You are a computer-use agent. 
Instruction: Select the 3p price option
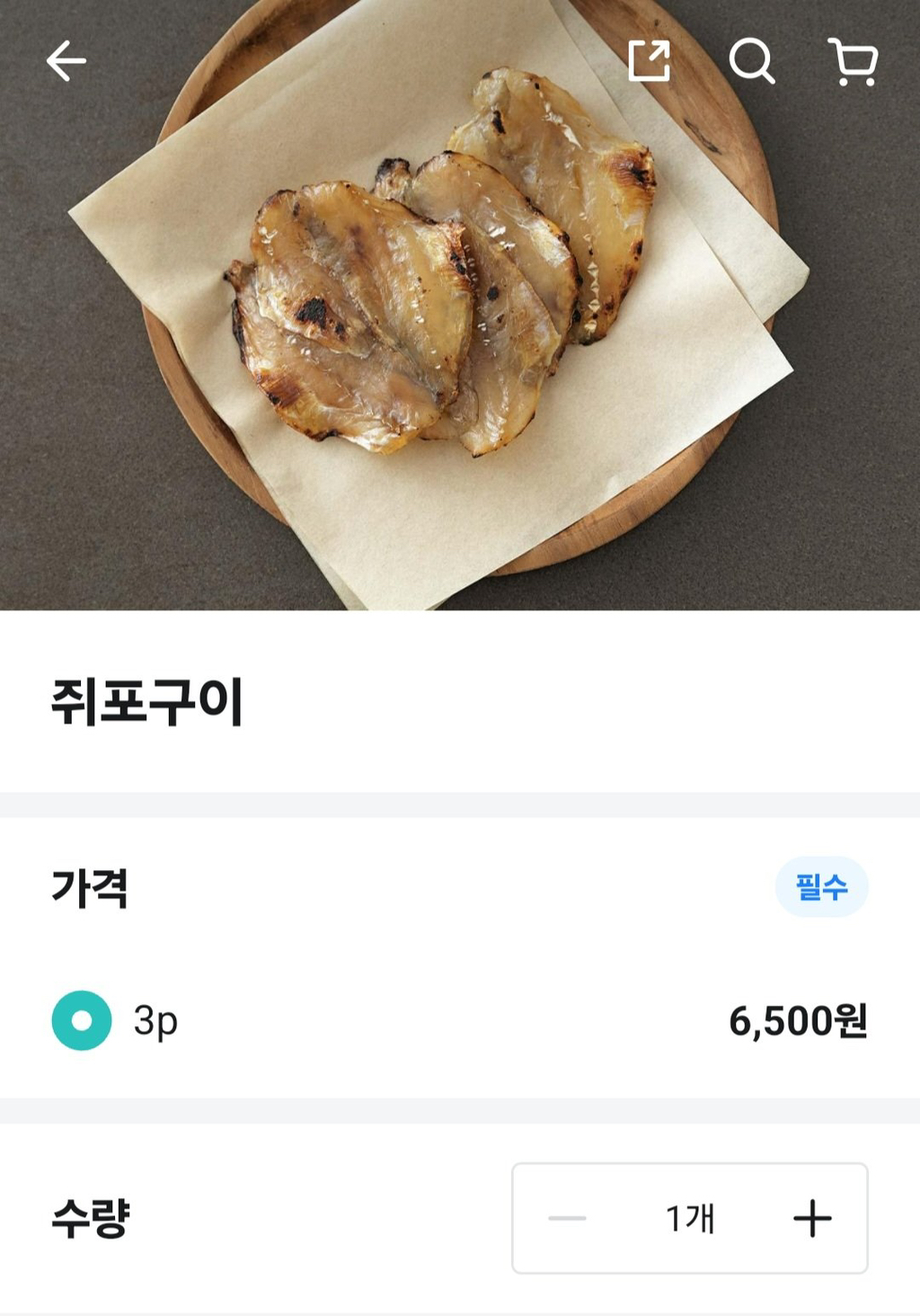coord(82,1020)
